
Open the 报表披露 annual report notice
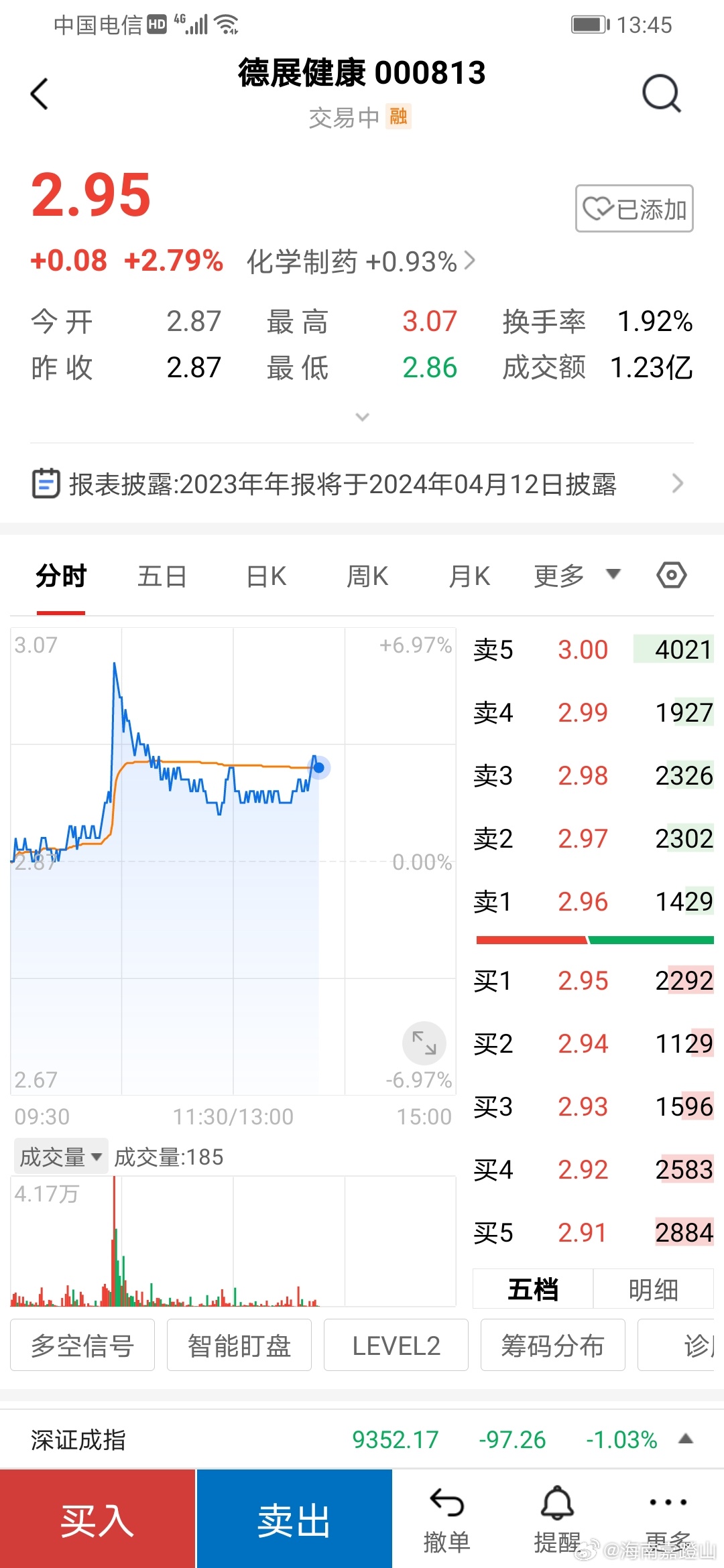[360, 484]
